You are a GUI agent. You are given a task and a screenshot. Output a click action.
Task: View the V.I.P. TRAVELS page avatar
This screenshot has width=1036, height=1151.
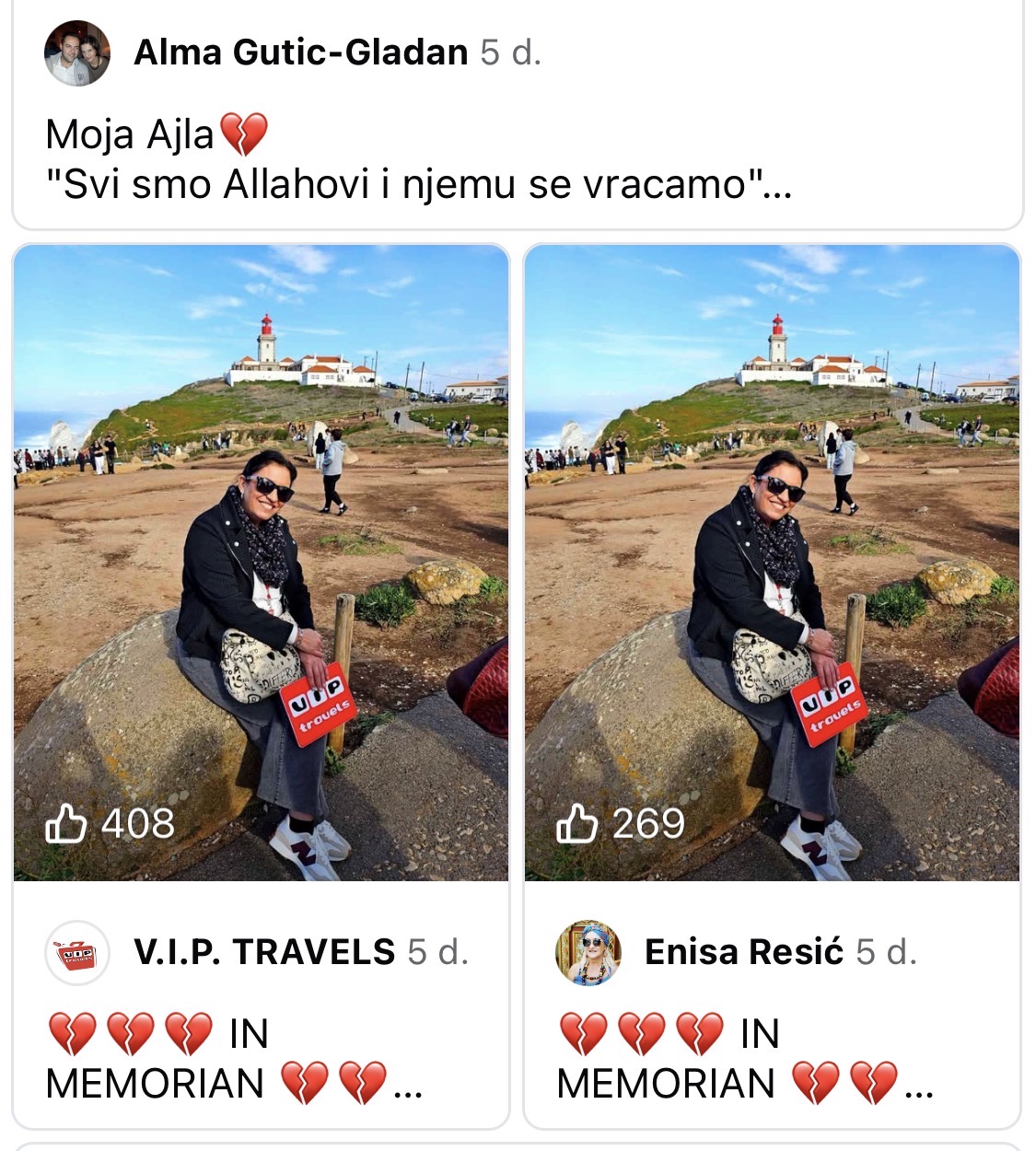[x=77, y=953]
